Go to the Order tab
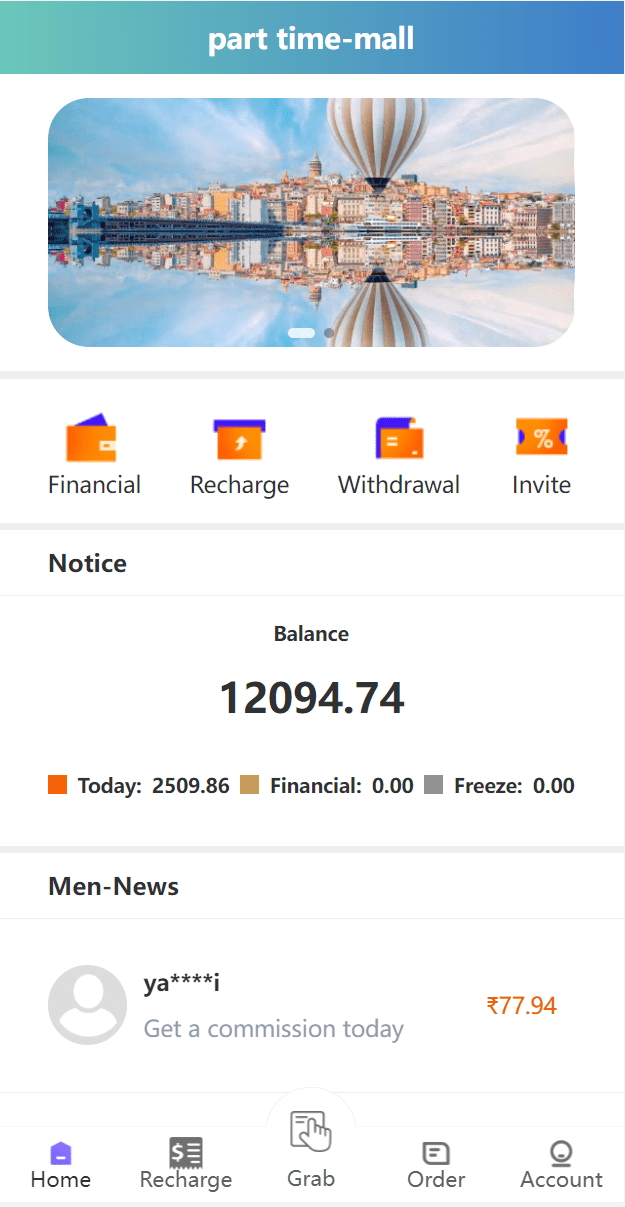This screenshot has width=625, height=1207. click(436, 1165)
